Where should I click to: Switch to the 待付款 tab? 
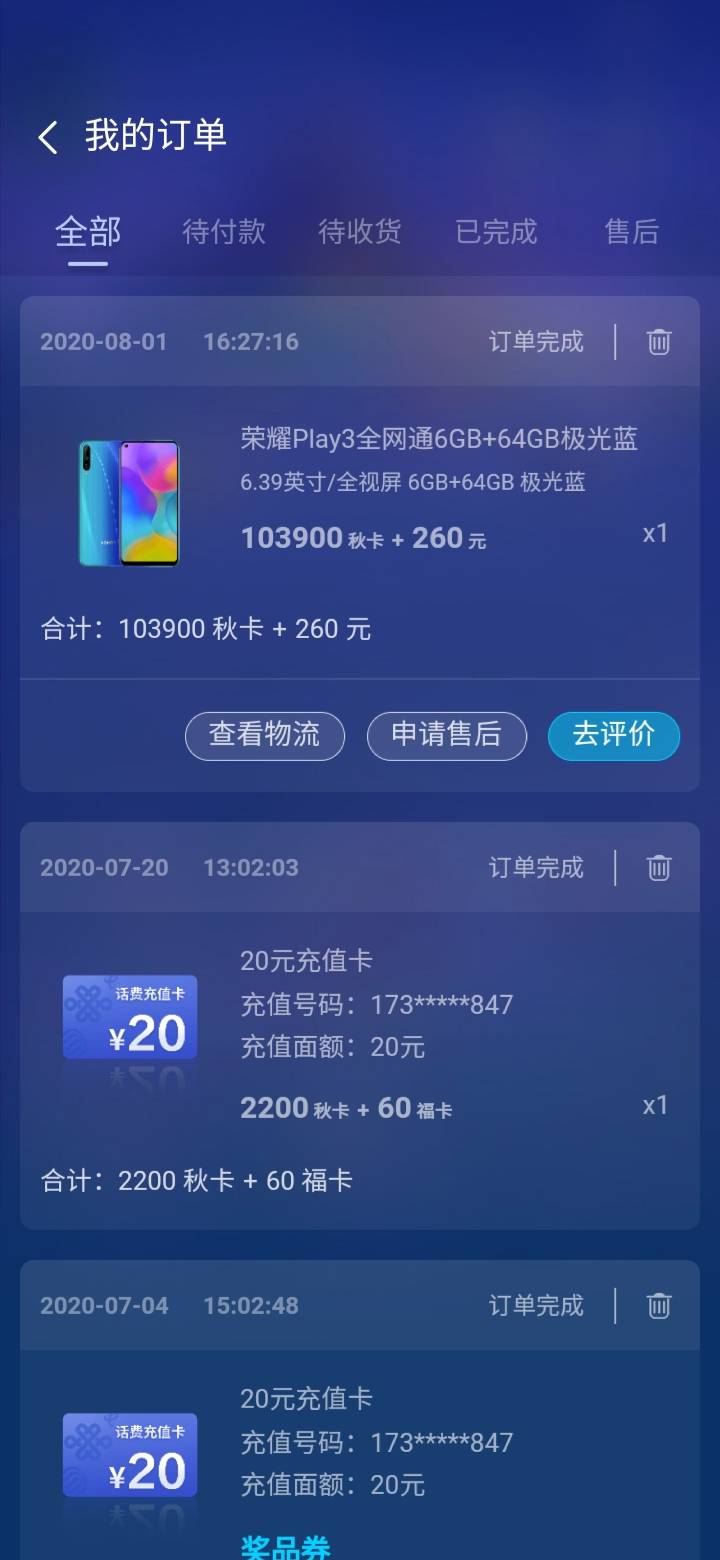tap(223, 231)
